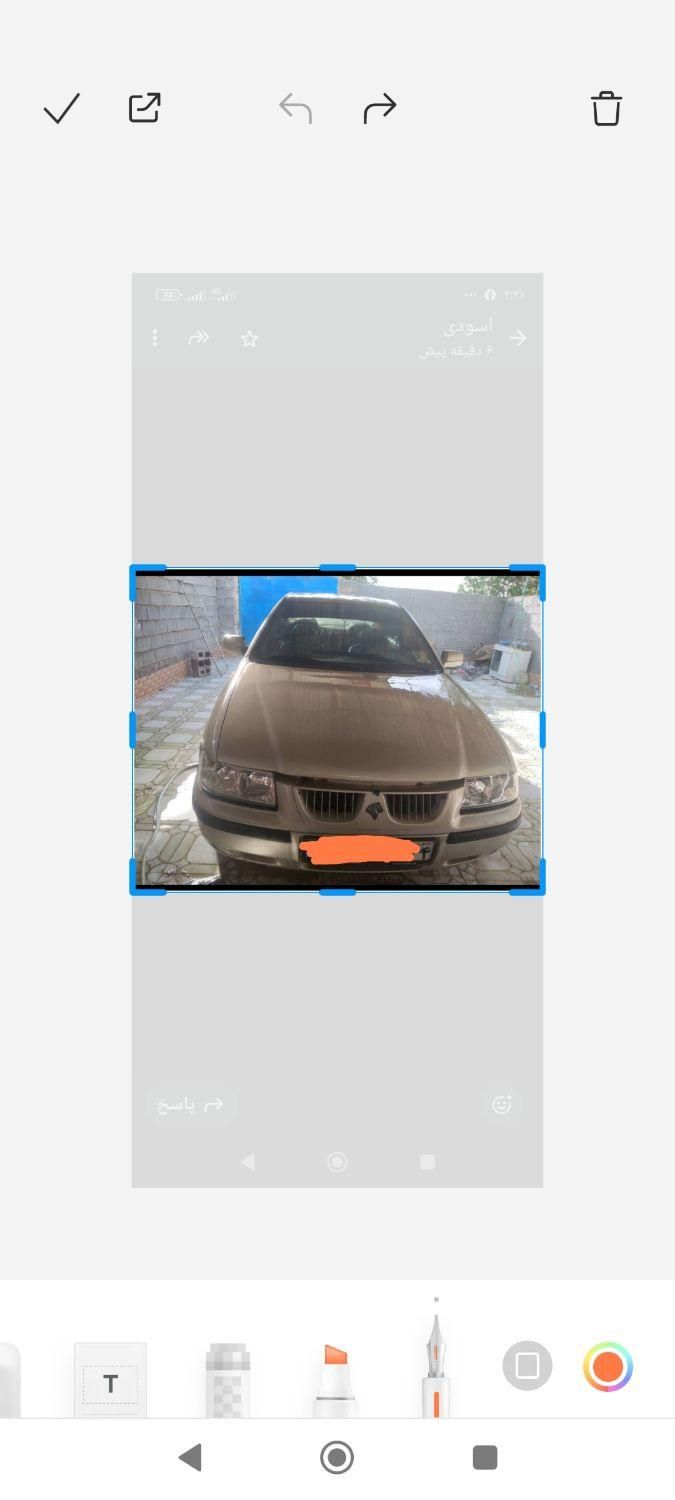Delete the screenshot
The image size is (675, 1500).
pos(606,108)
